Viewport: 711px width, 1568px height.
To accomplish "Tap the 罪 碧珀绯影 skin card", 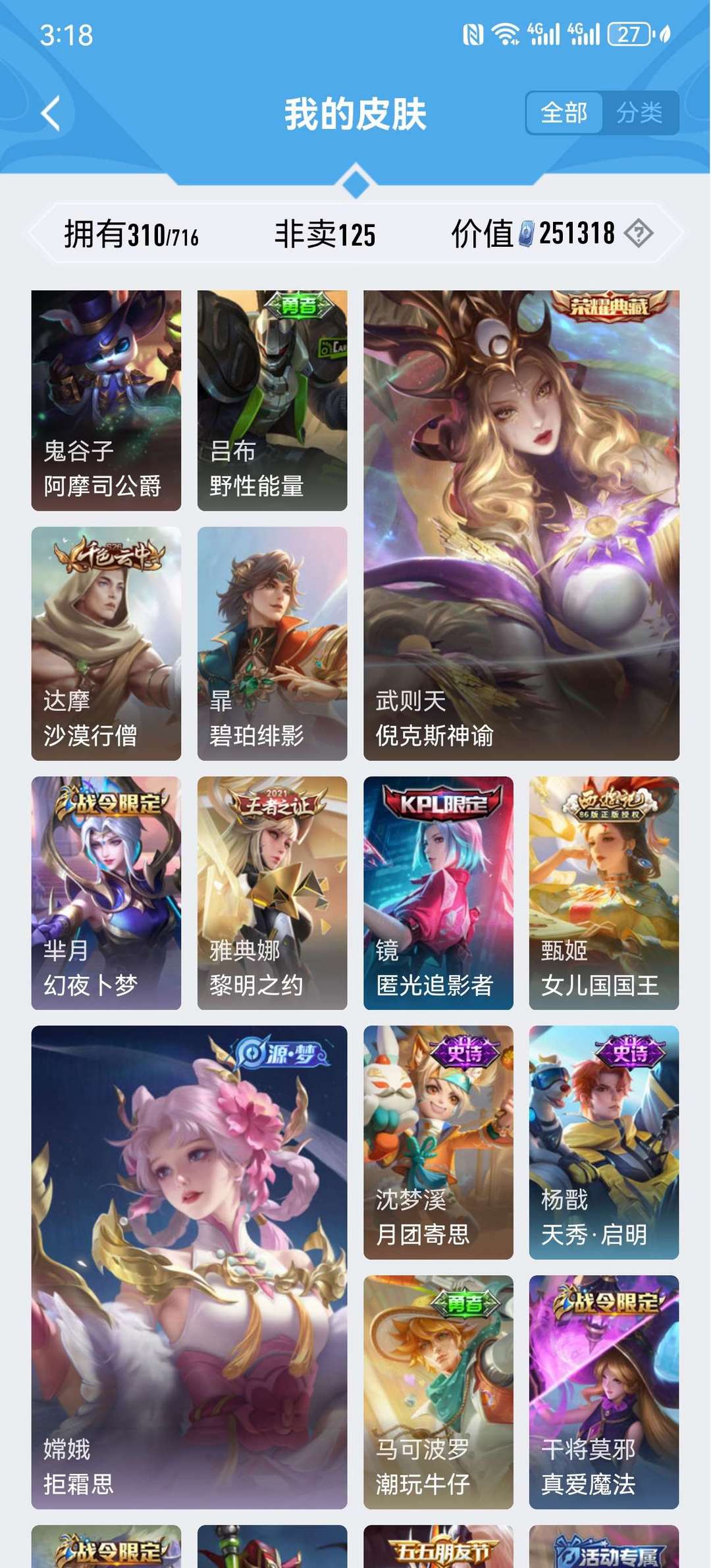I will click(272, 643).
